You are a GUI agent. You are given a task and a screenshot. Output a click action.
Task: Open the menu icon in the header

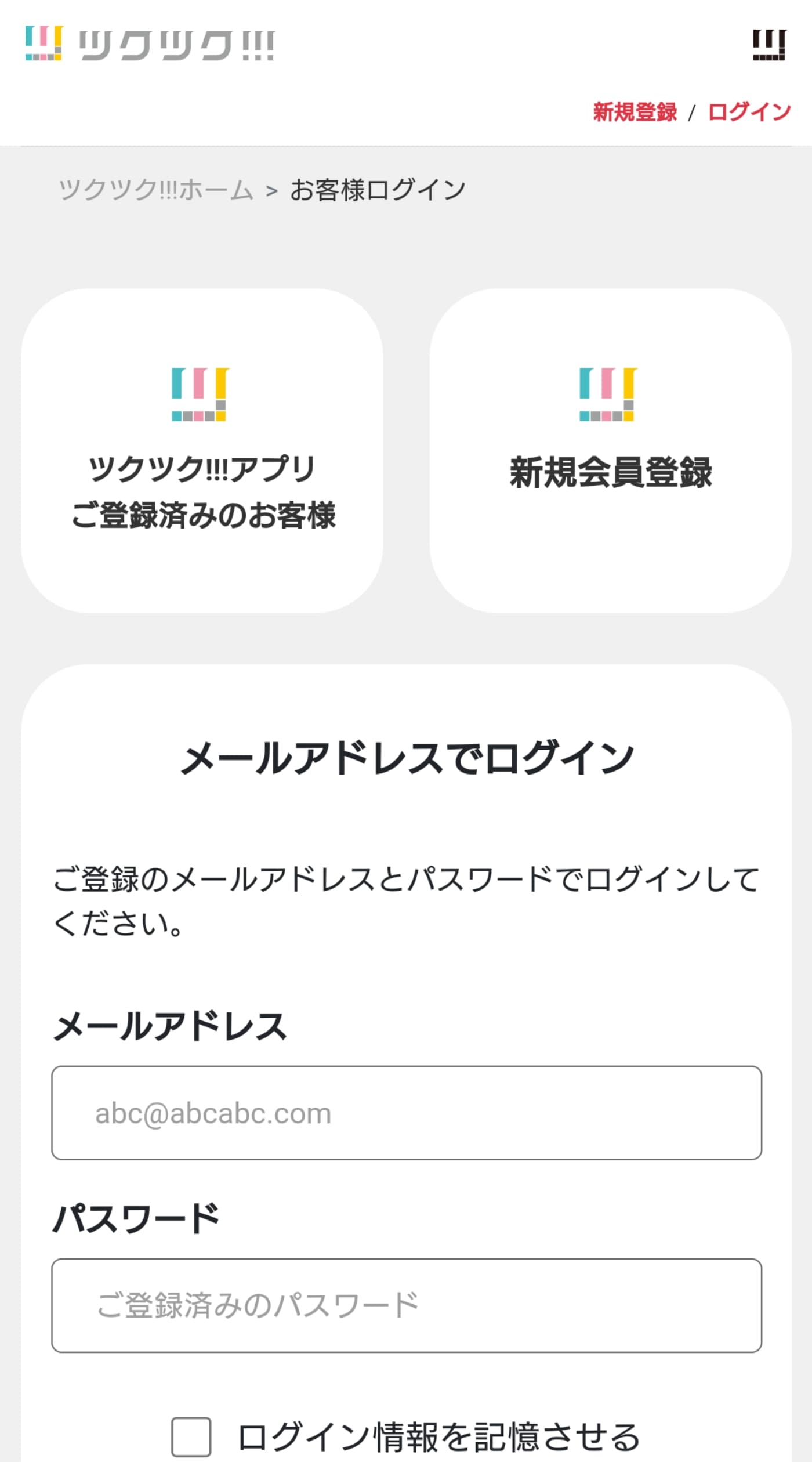coord(769,45)
